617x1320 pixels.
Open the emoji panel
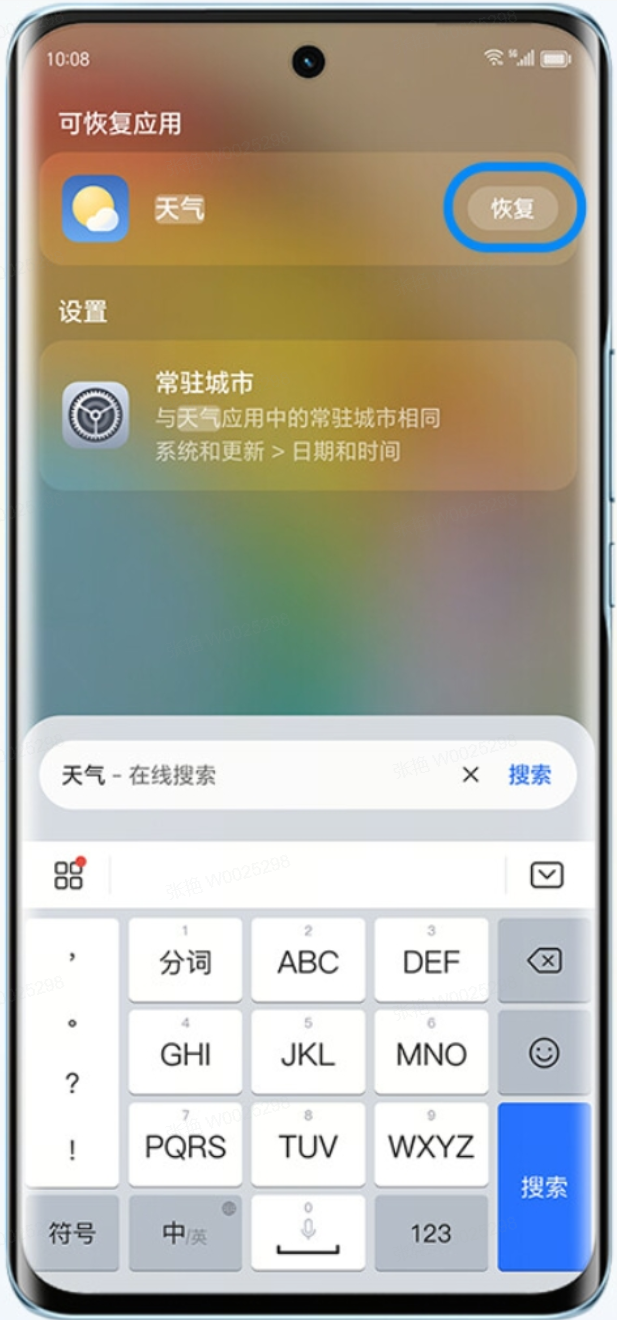point(544,1052)
